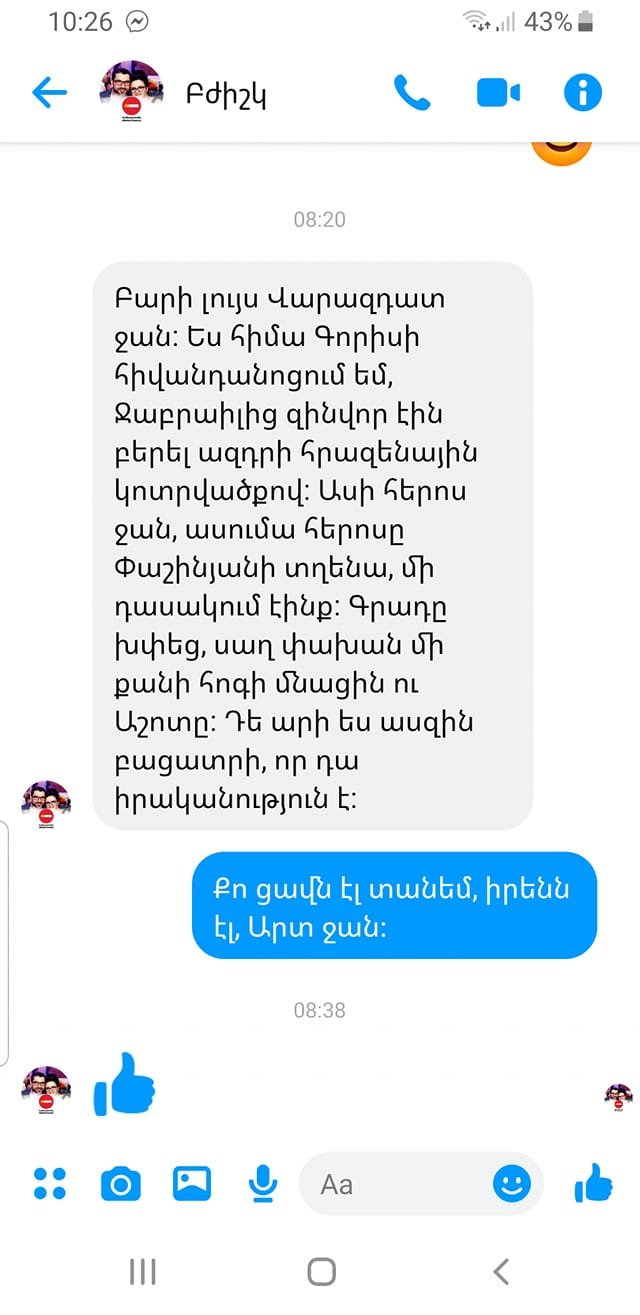Open the camera to take a photo
Image resolution: width=640 pixels, height=1315 pixels.
pos(121,1185)
